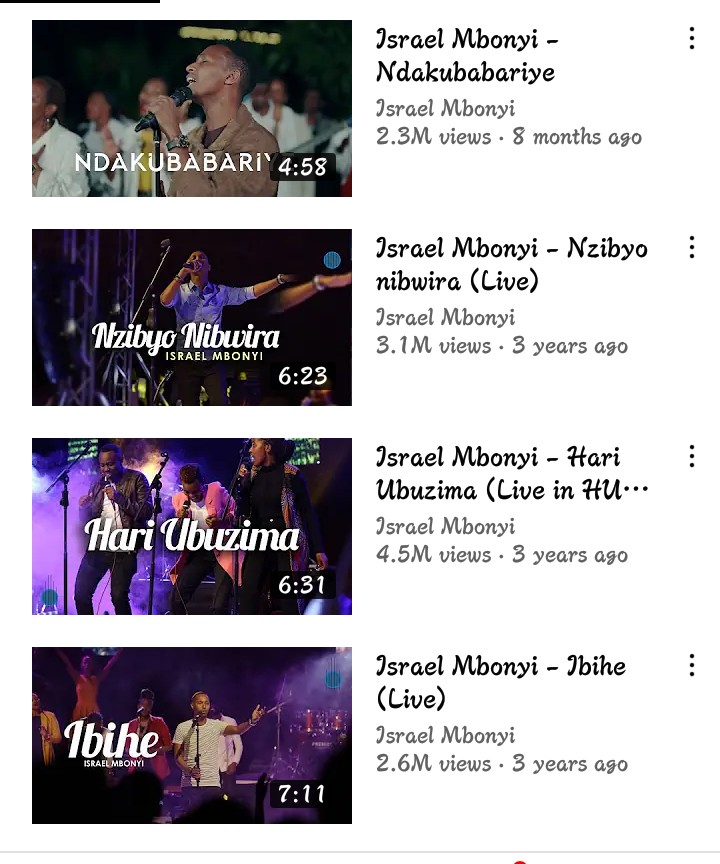Play the Ndakubabariye video thumbnail
The height and width of the screenshot is (864, 720).
[x=192, y=108]
